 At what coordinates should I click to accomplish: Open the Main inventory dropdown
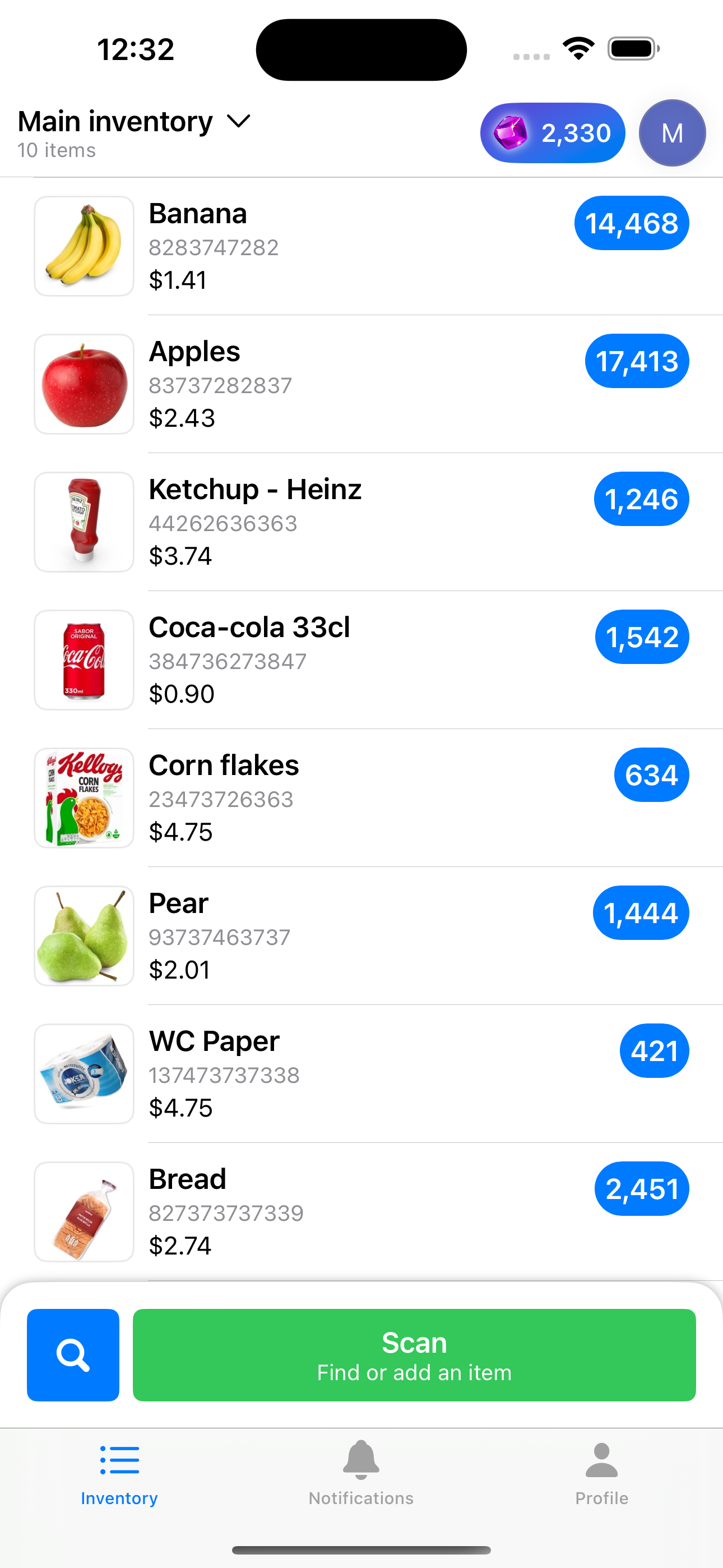pyautogui.click(x=134, y=122)
